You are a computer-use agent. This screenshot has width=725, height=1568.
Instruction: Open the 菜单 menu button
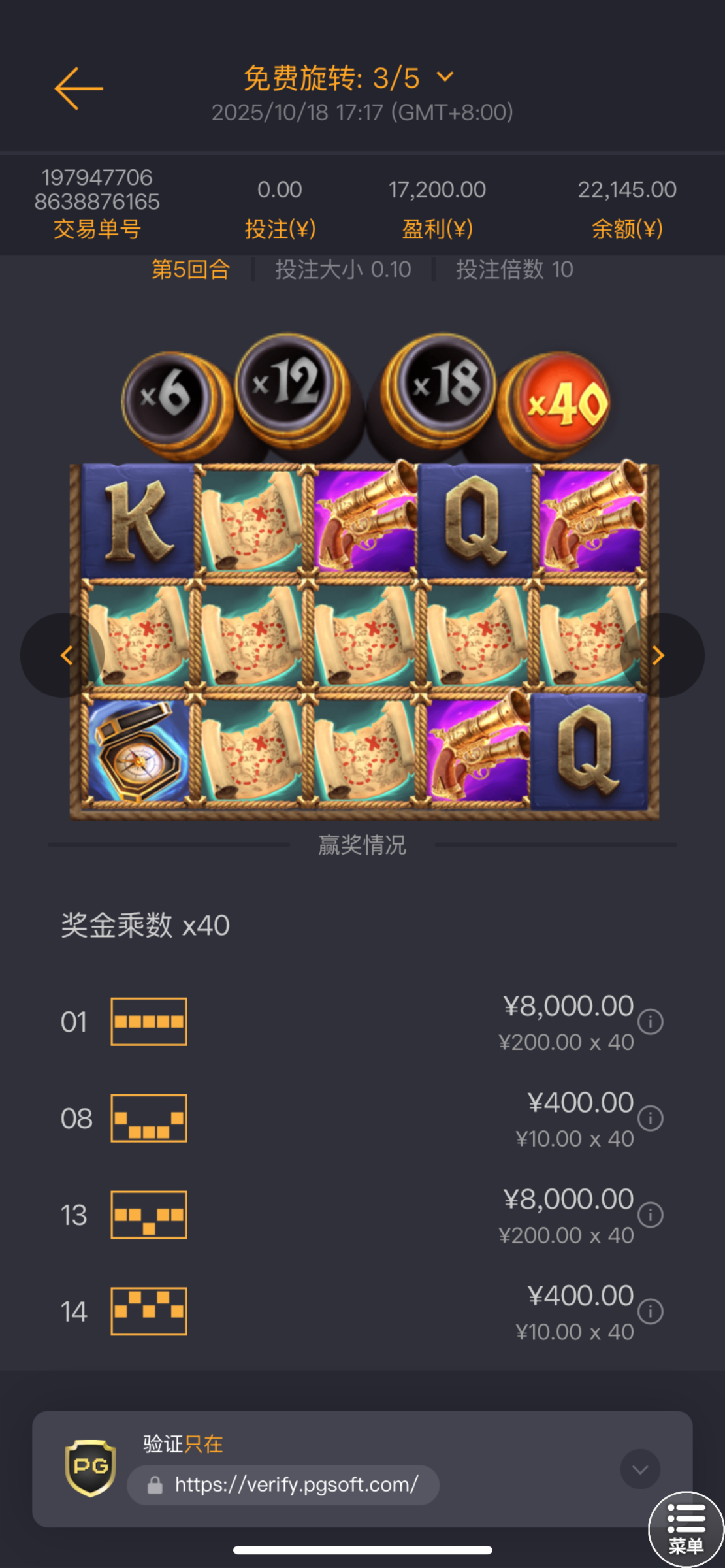pos(686,1529)
